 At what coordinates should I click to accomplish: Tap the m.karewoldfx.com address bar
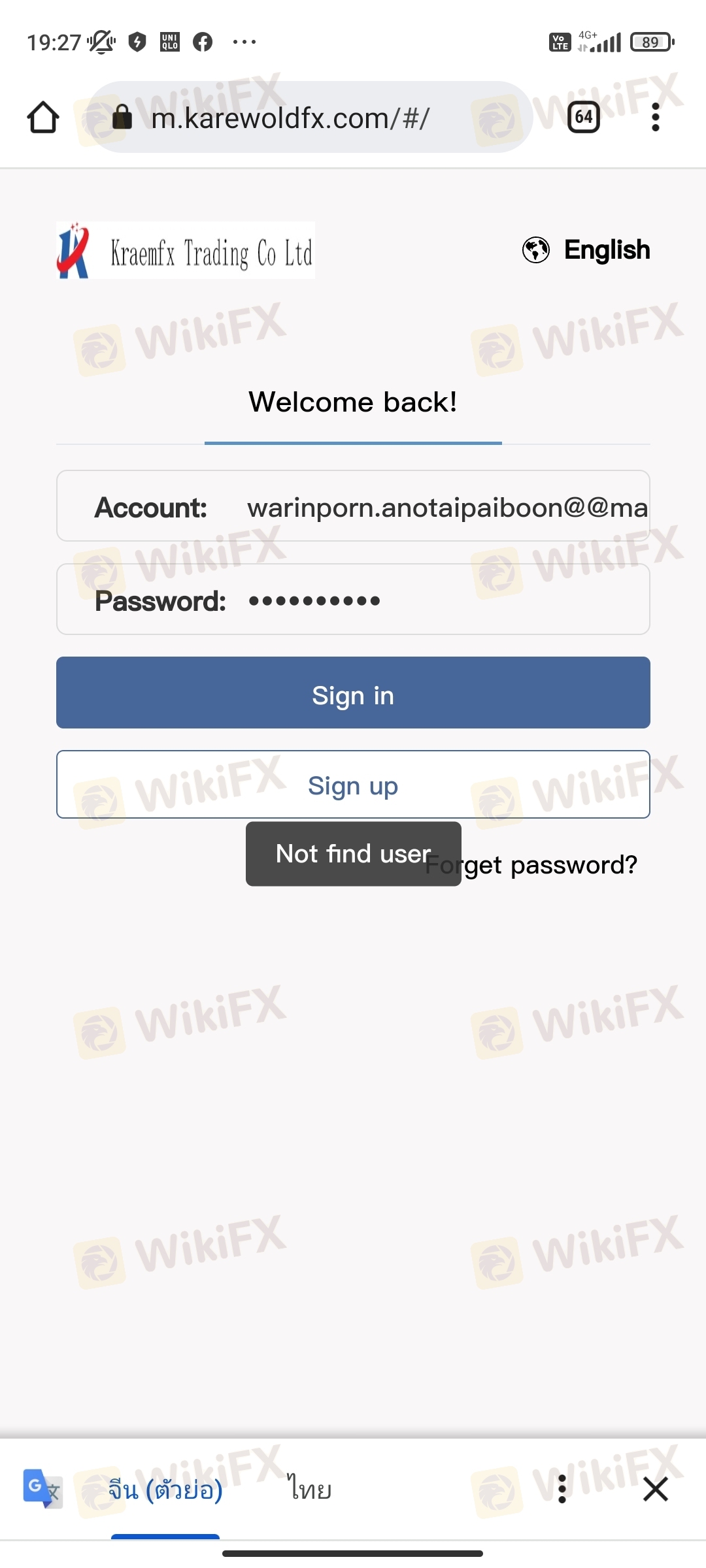(x=310, y=118)
